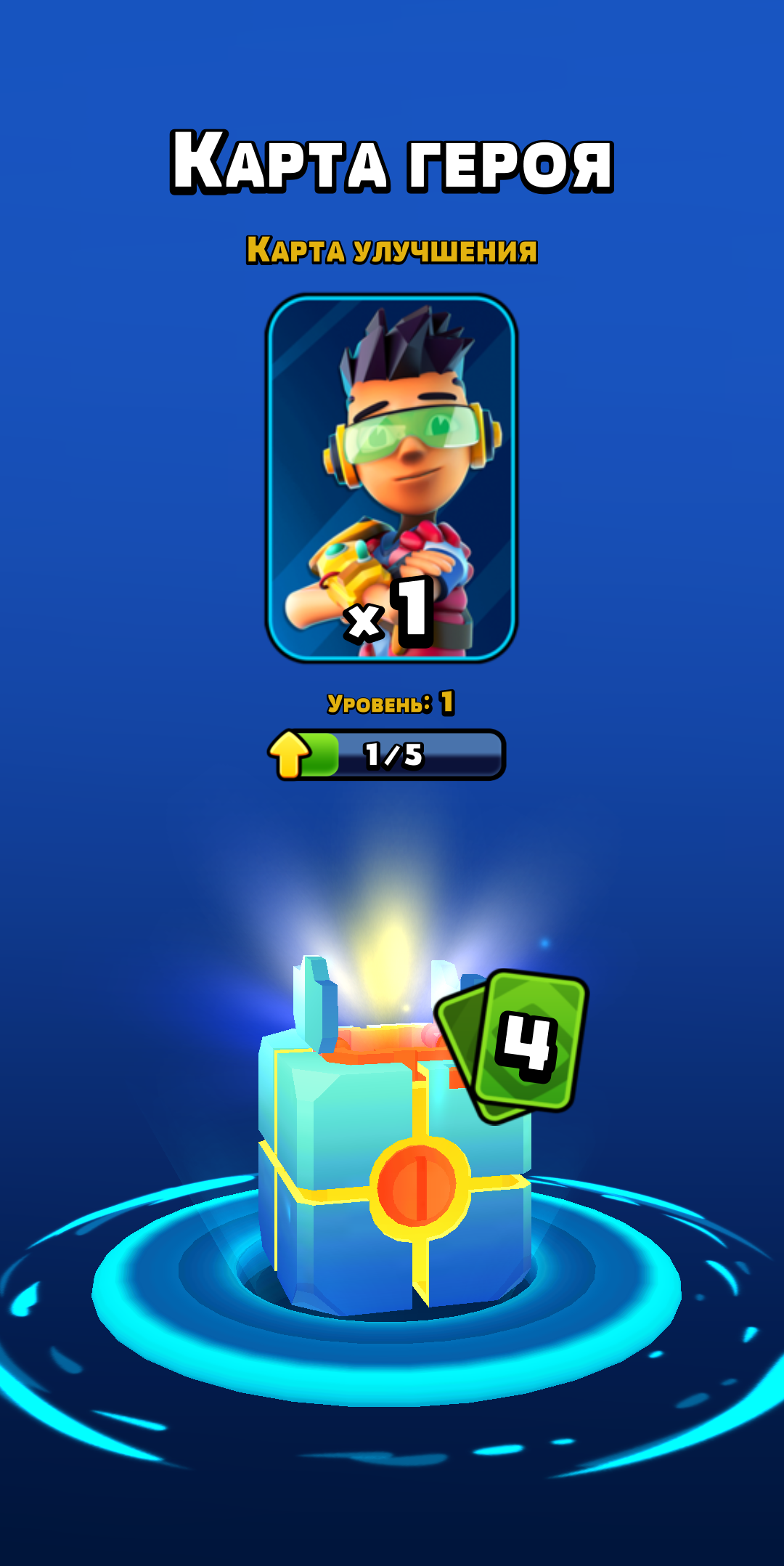
Task: Tap the hero upgrade card
Action: [391, 477]
